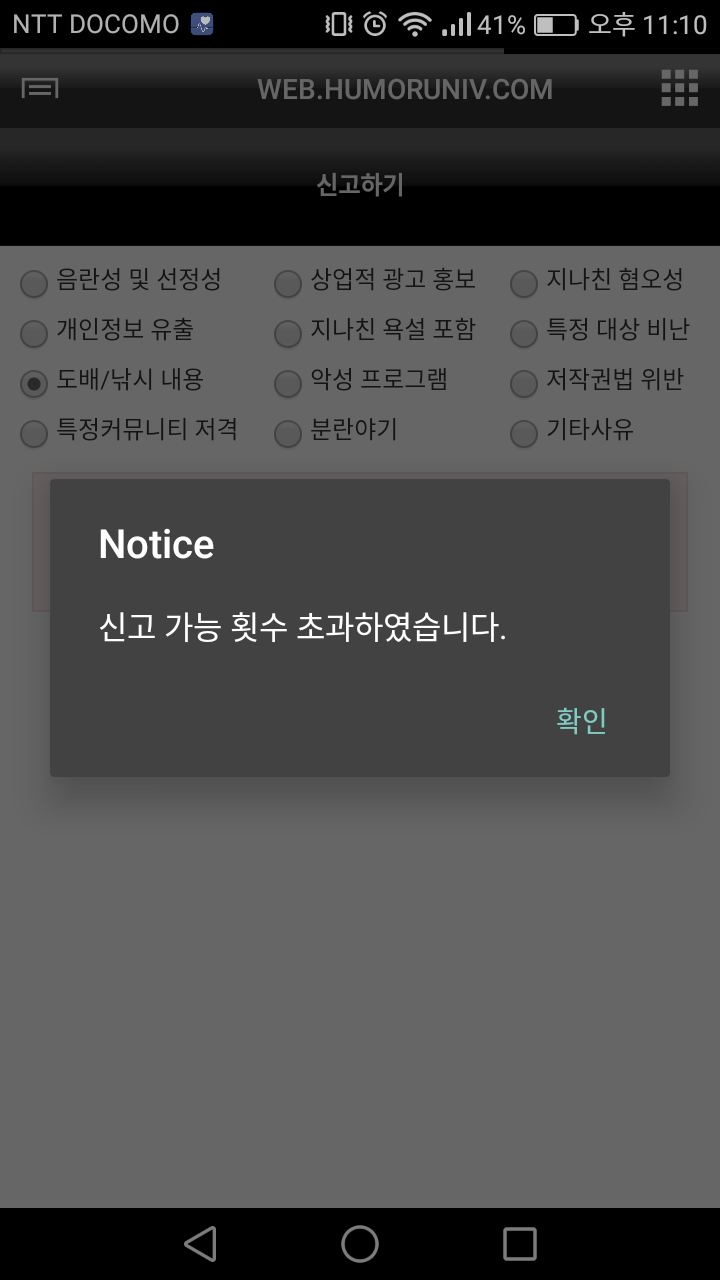Open the hamburger menu in the header
The height and width of the screenshot is (1280, 720).
(x=40, y=89)
